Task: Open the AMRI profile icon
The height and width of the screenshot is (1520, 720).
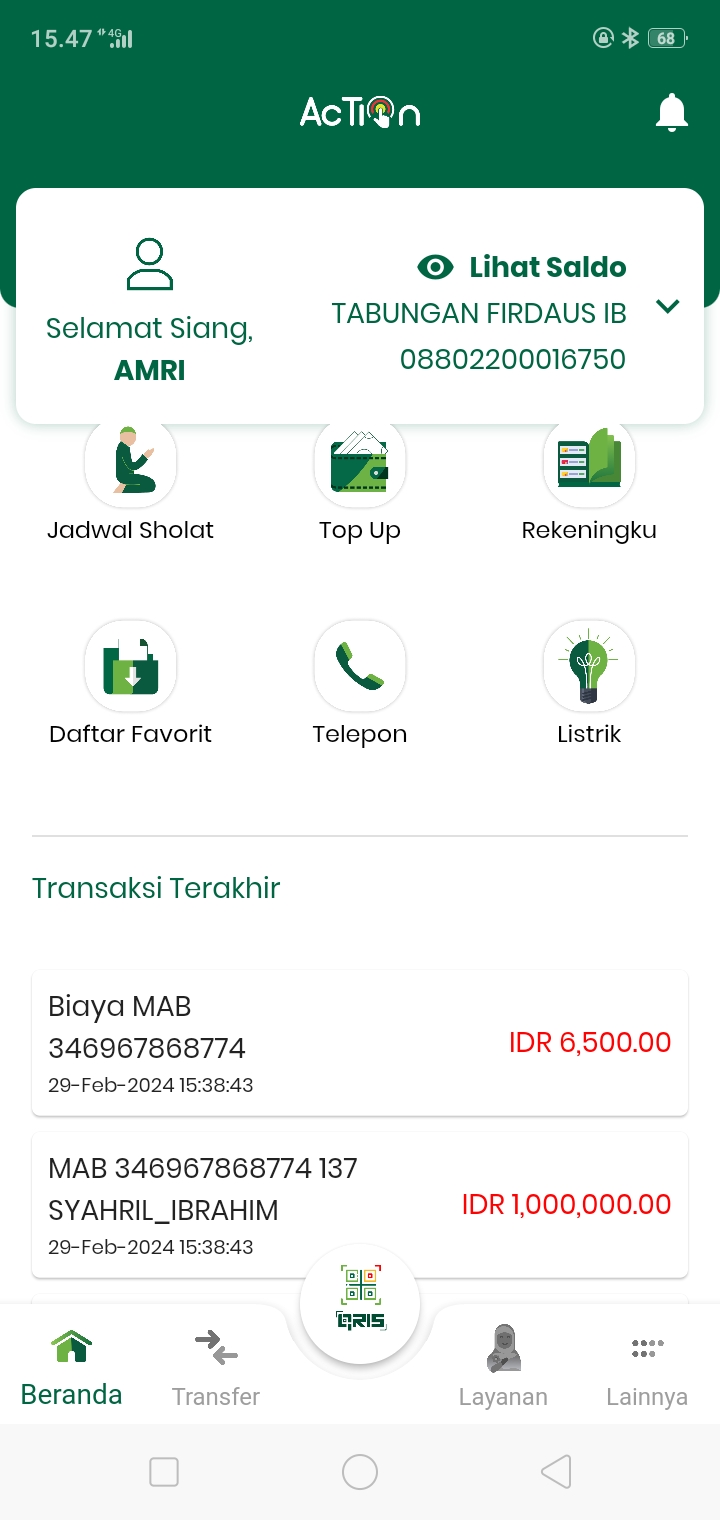Action: [x=150, y=265]
